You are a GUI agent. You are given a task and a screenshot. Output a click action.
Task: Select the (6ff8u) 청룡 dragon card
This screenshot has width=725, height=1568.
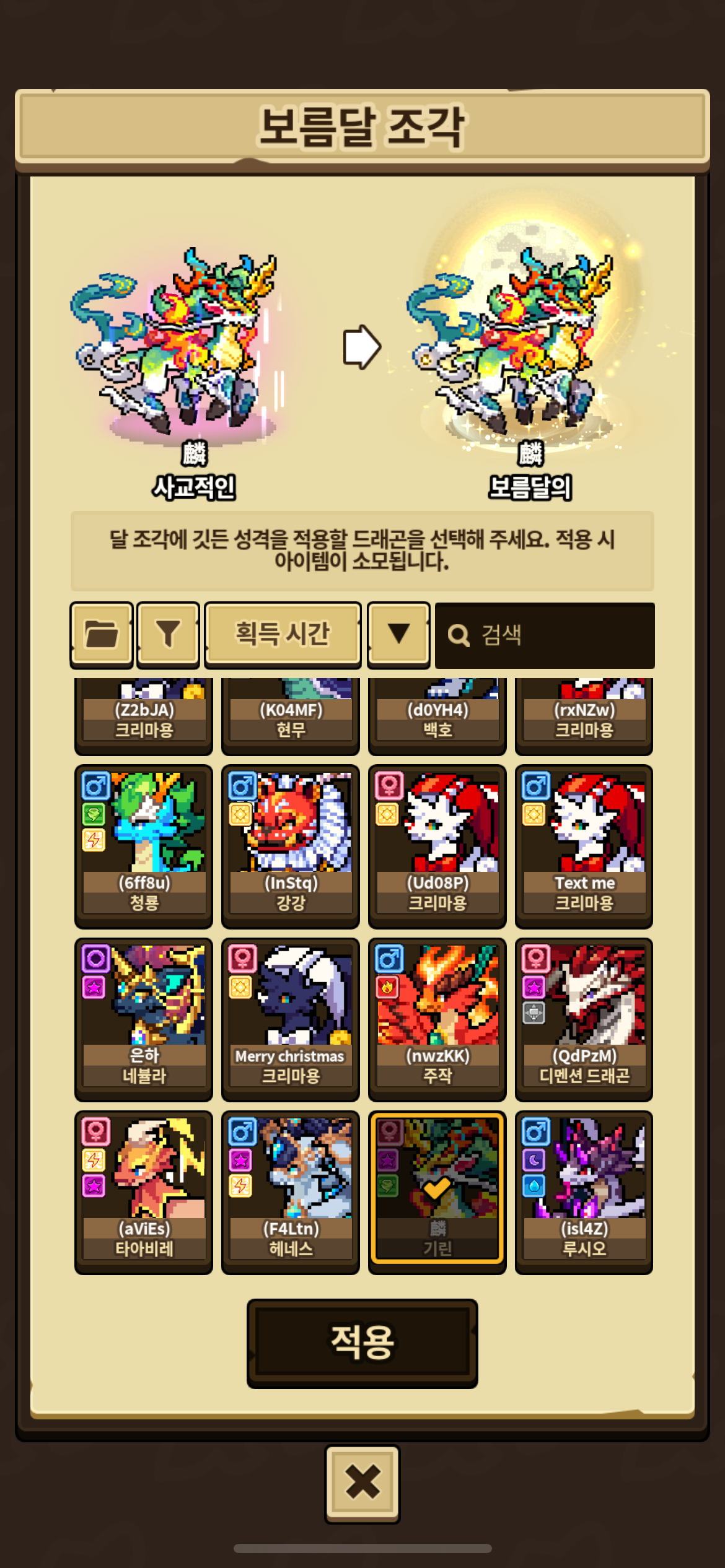(143, 845)
